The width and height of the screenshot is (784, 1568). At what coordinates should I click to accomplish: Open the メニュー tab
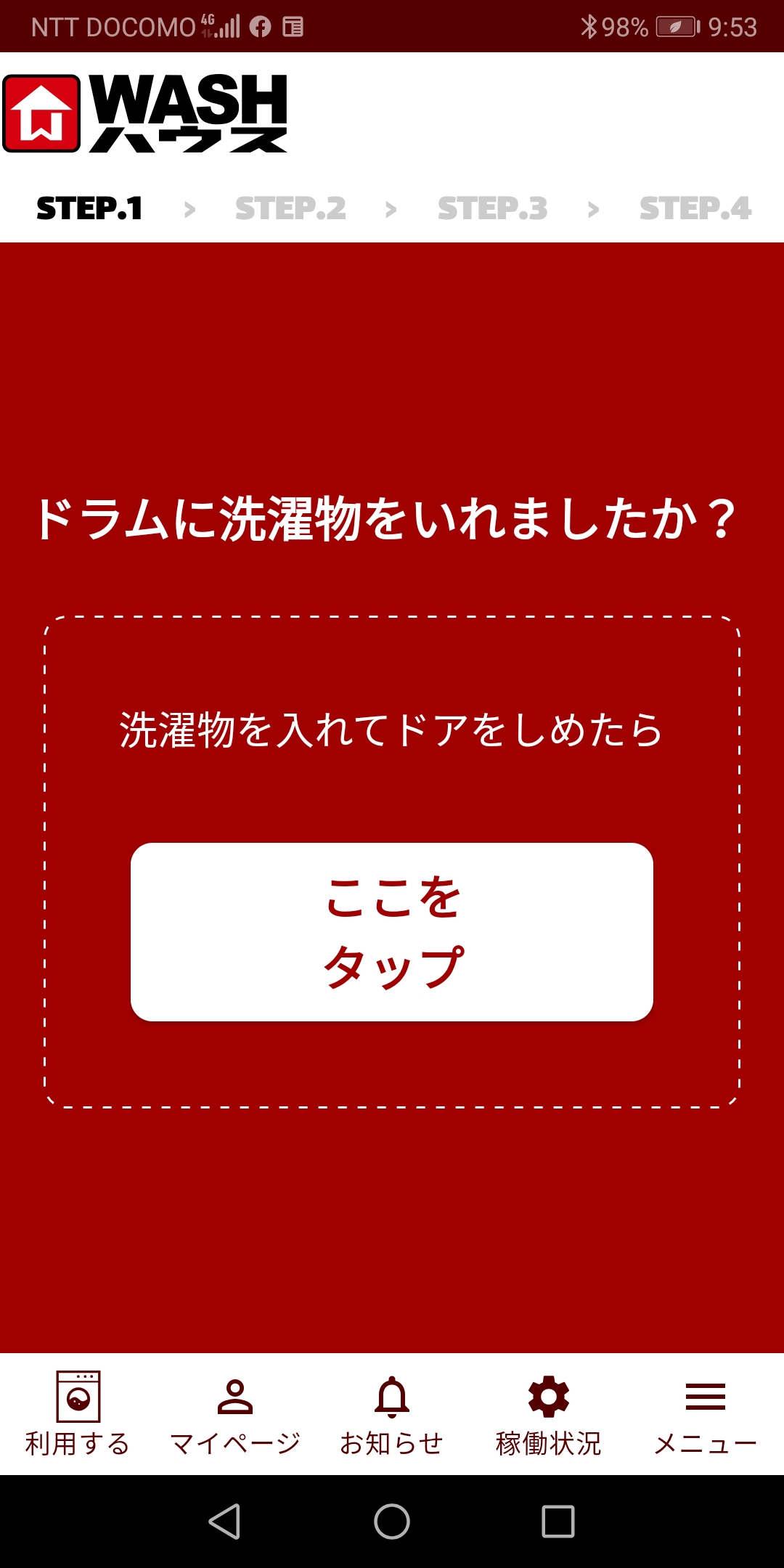pyautogui.click(x=706, y=1413)
